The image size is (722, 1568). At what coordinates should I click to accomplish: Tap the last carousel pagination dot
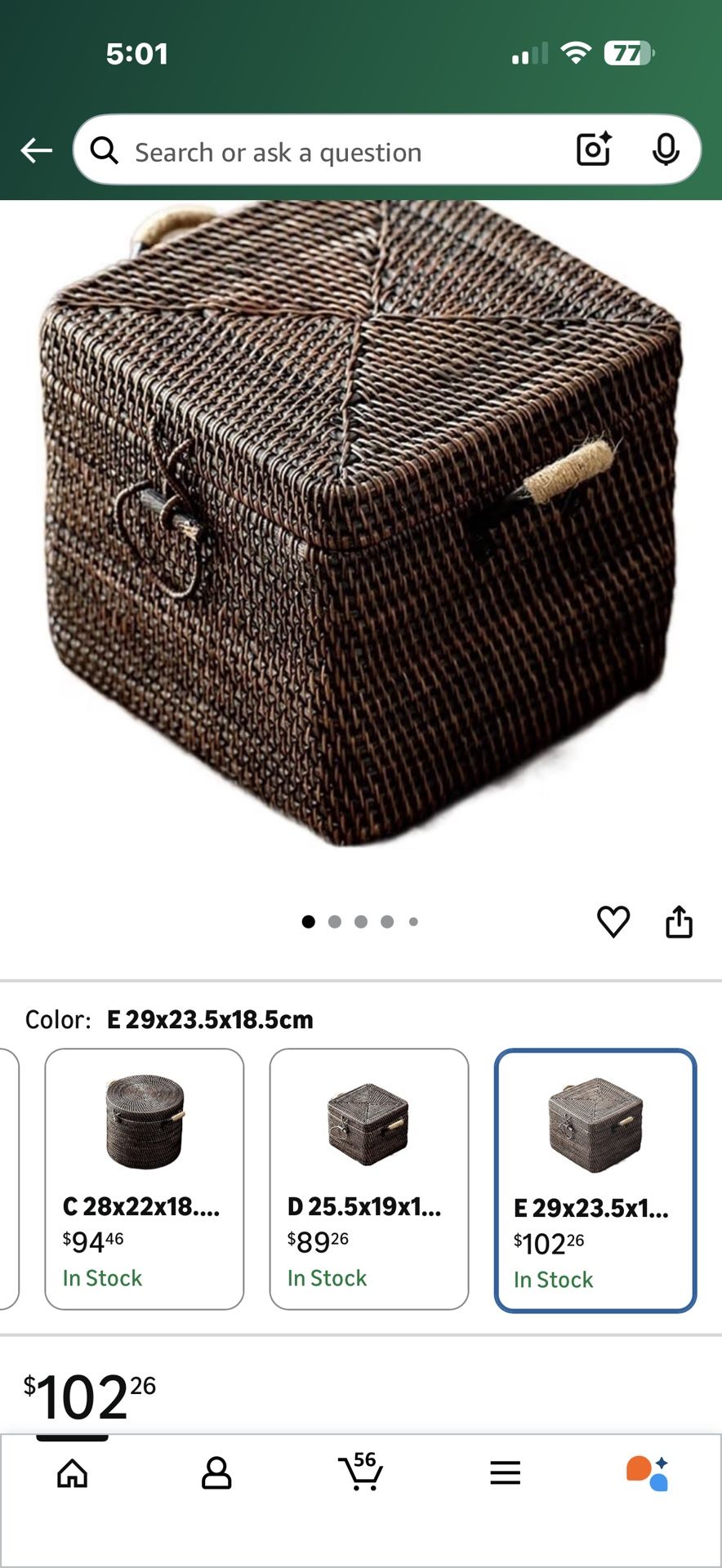[x=413, y=921]
